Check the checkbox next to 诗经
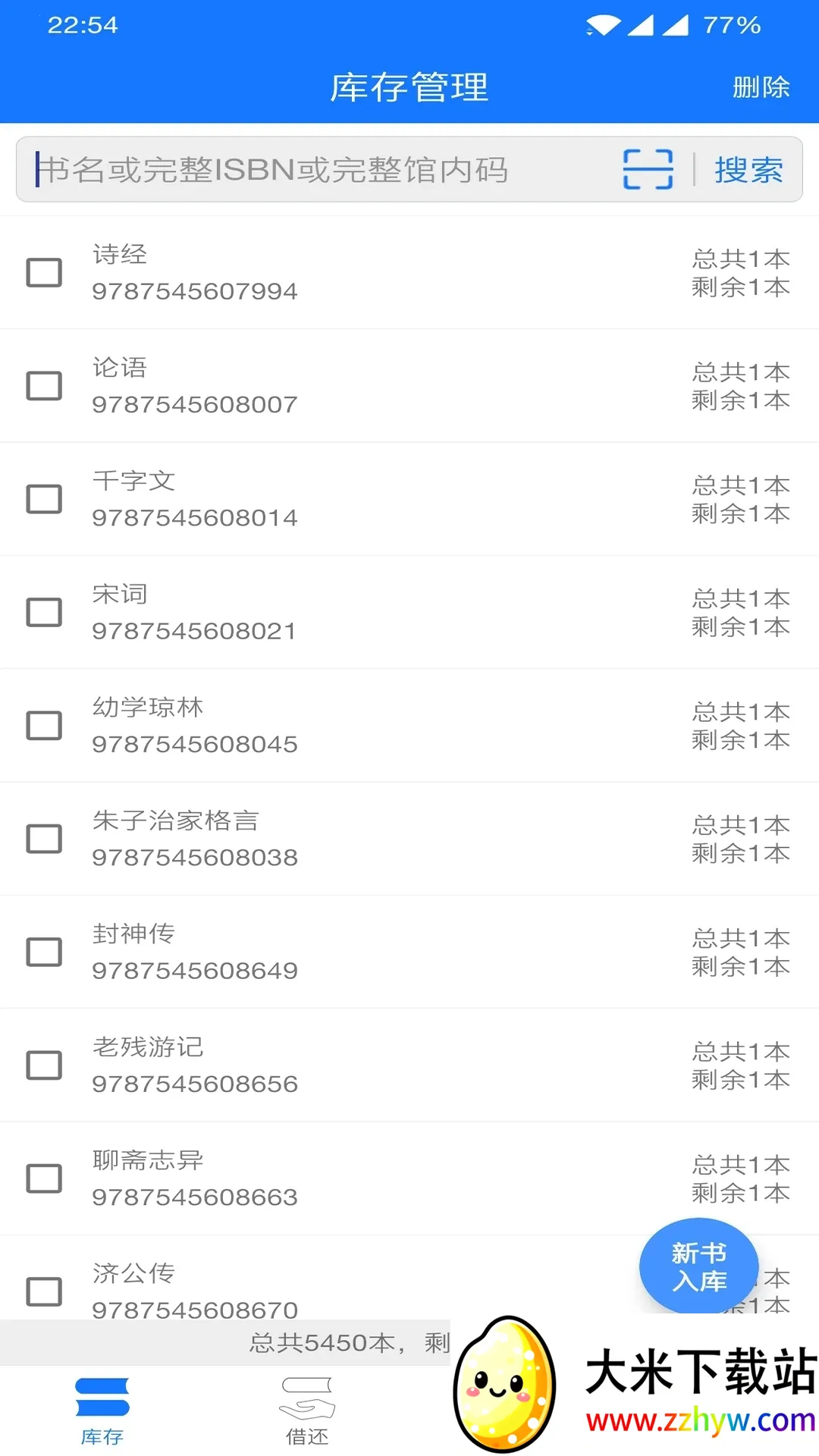This screenshot has height=1456, width=819. point(45,271)
